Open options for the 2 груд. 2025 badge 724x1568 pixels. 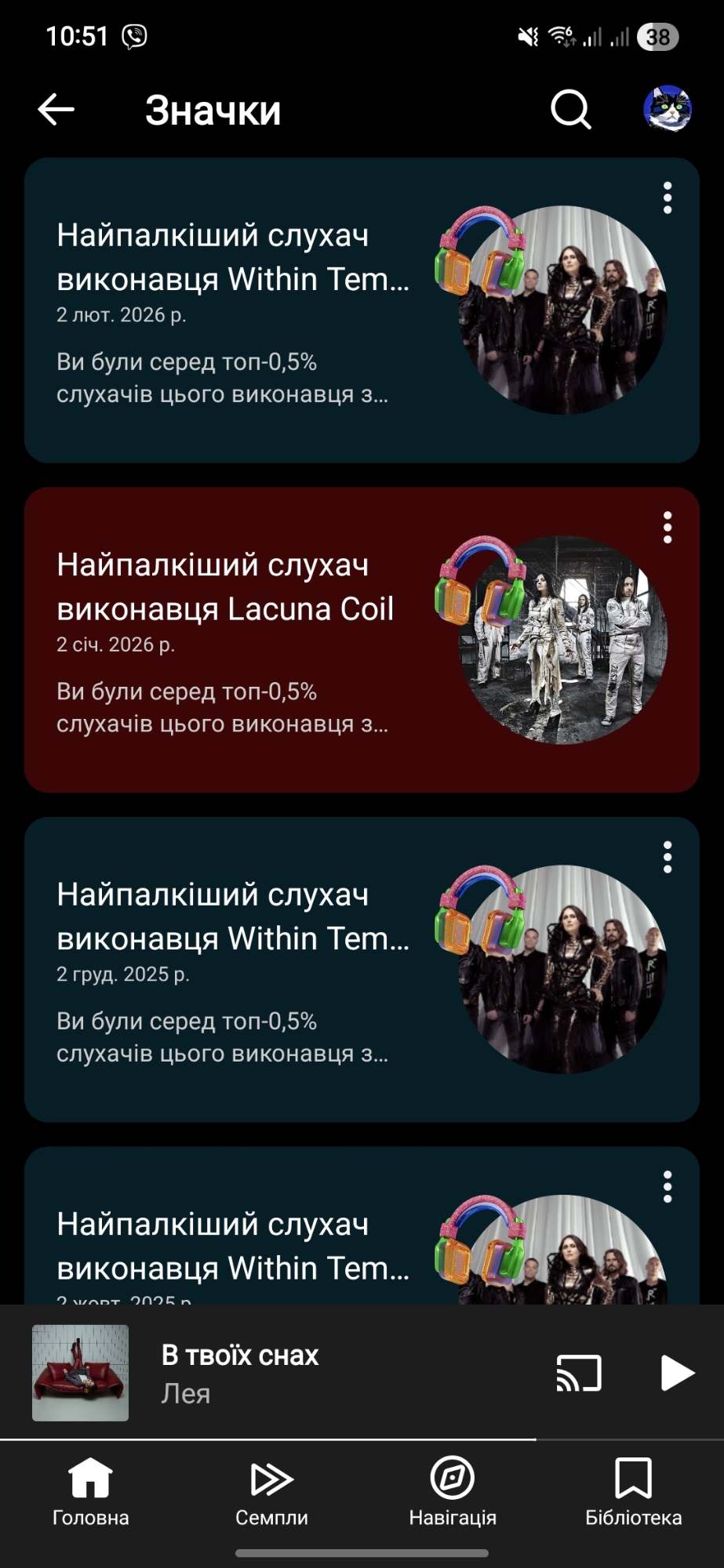[x=668, y=858]
